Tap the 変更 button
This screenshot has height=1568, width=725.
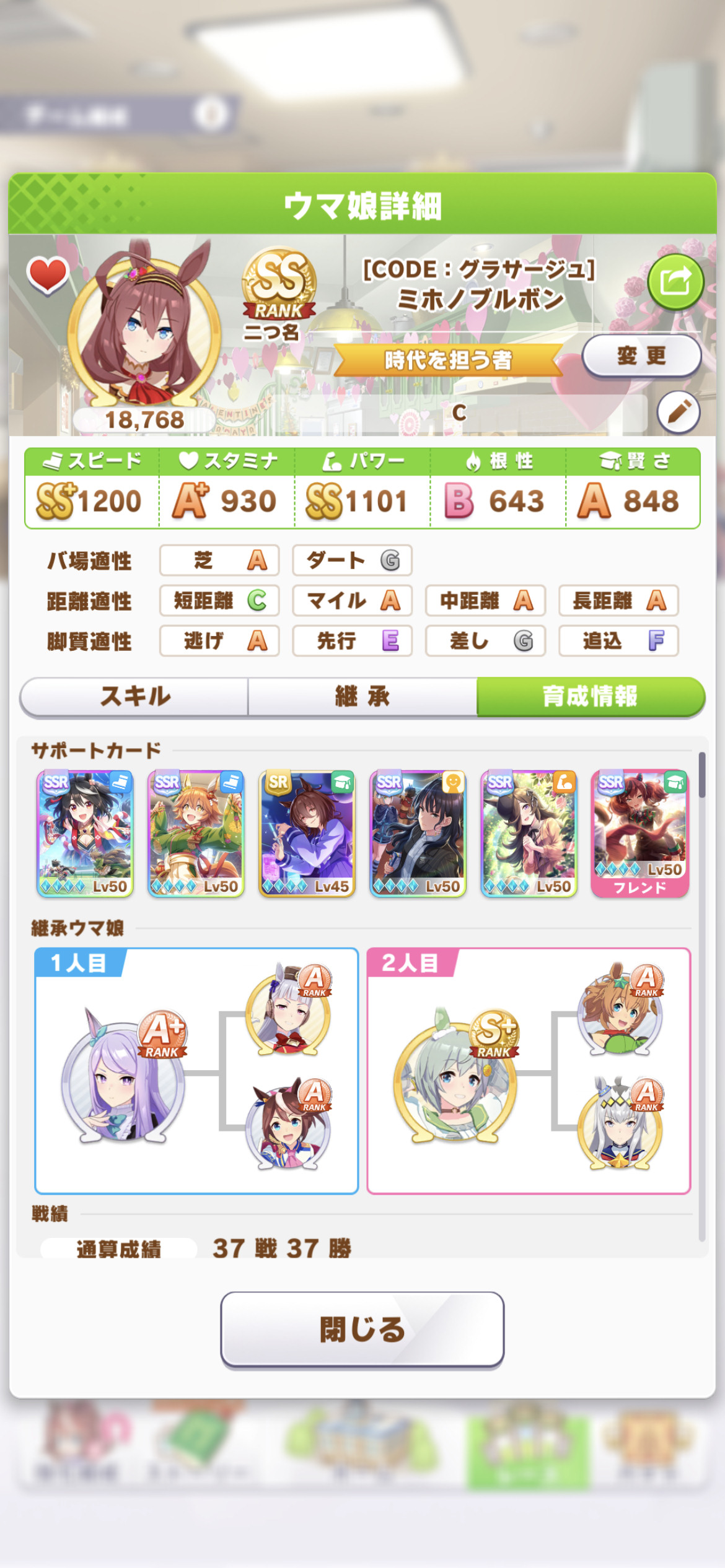pyautogui.click(x=641, y=356)
